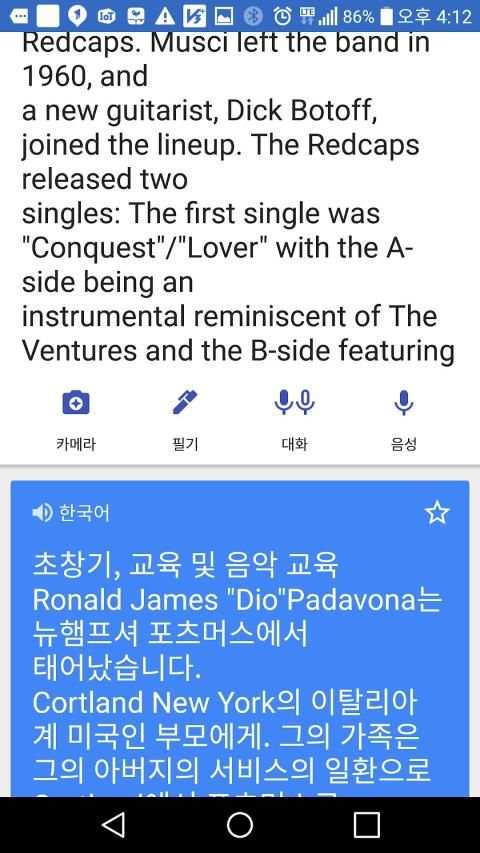The height and width of the screenshot is (853, 480).
Task: Open camera translation (카메라)
Action: (76, 420)
